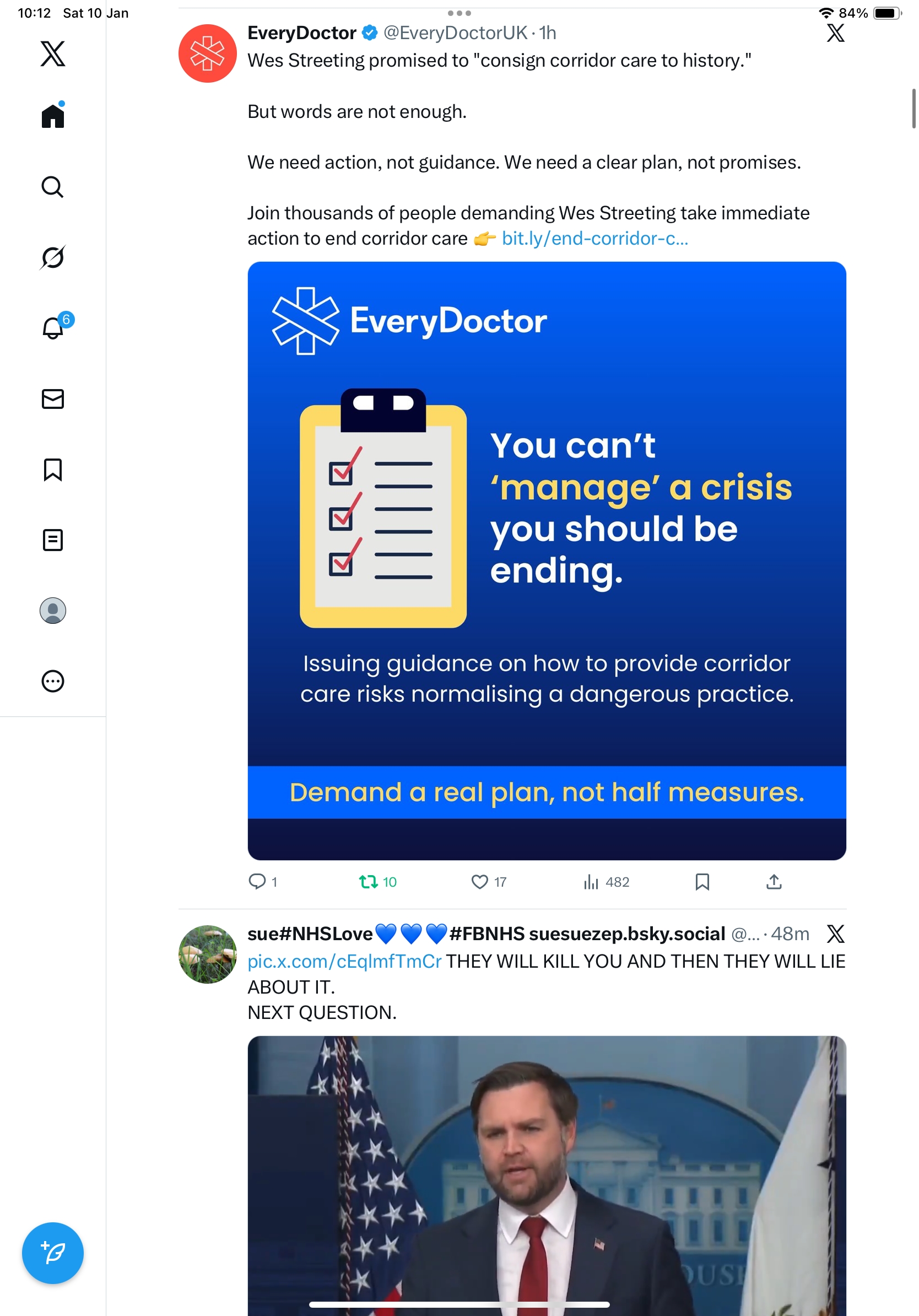Open Direct Messages envelope
This screenshot has width=919, height=1316.
coord(53,399)
